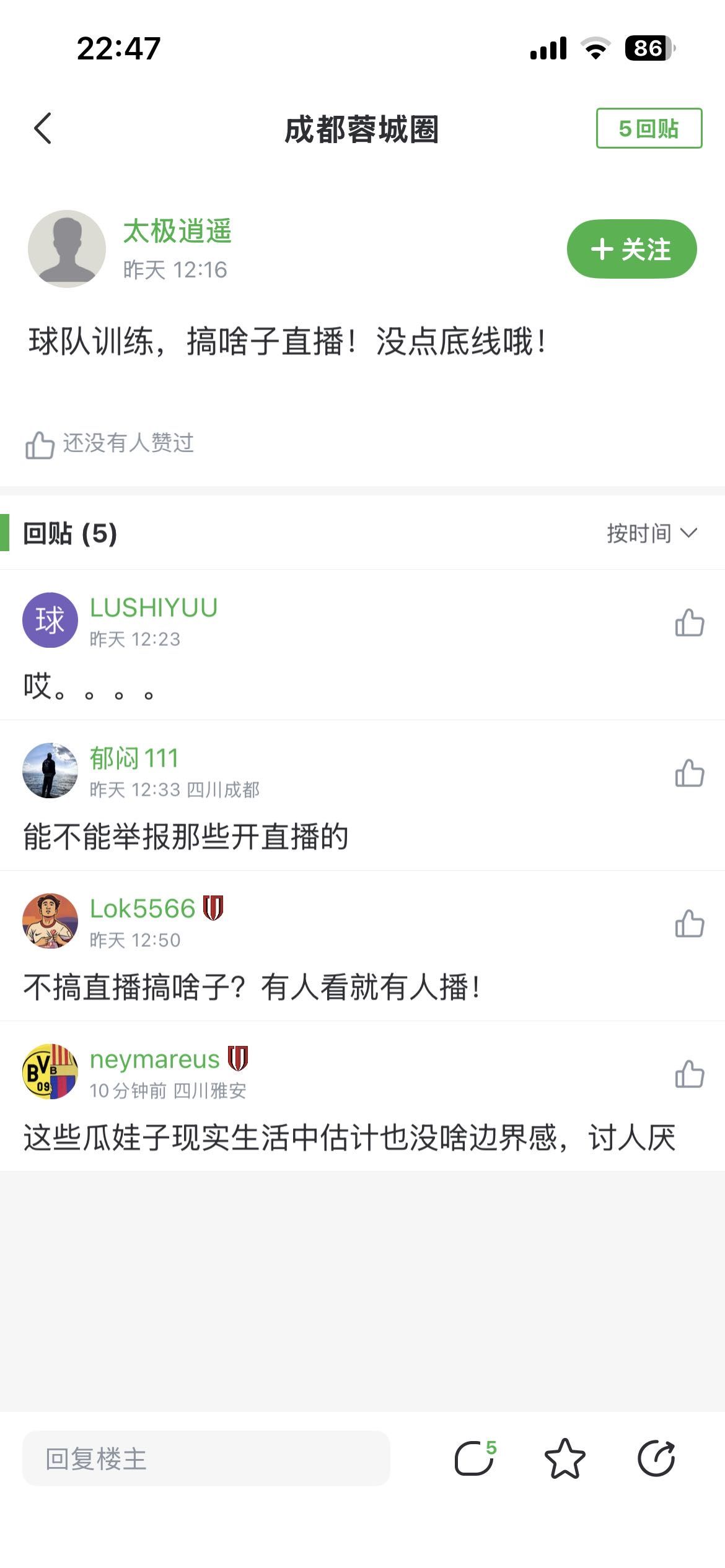Like 郁闷111's reply
725x1568 pixels.
click(689, 773)
